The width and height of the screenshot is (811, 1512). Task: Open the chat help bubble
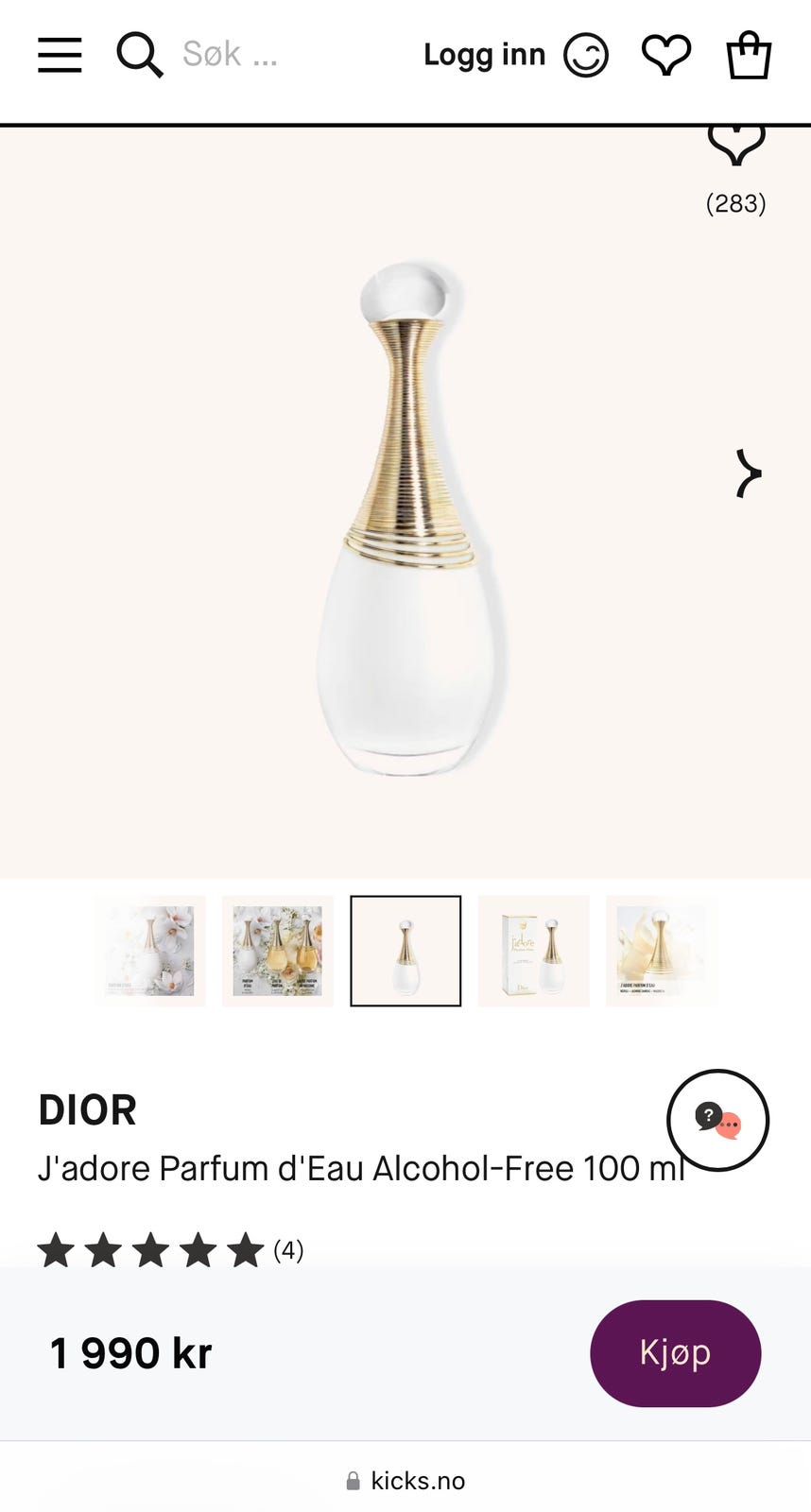[x=717, y=1120]
